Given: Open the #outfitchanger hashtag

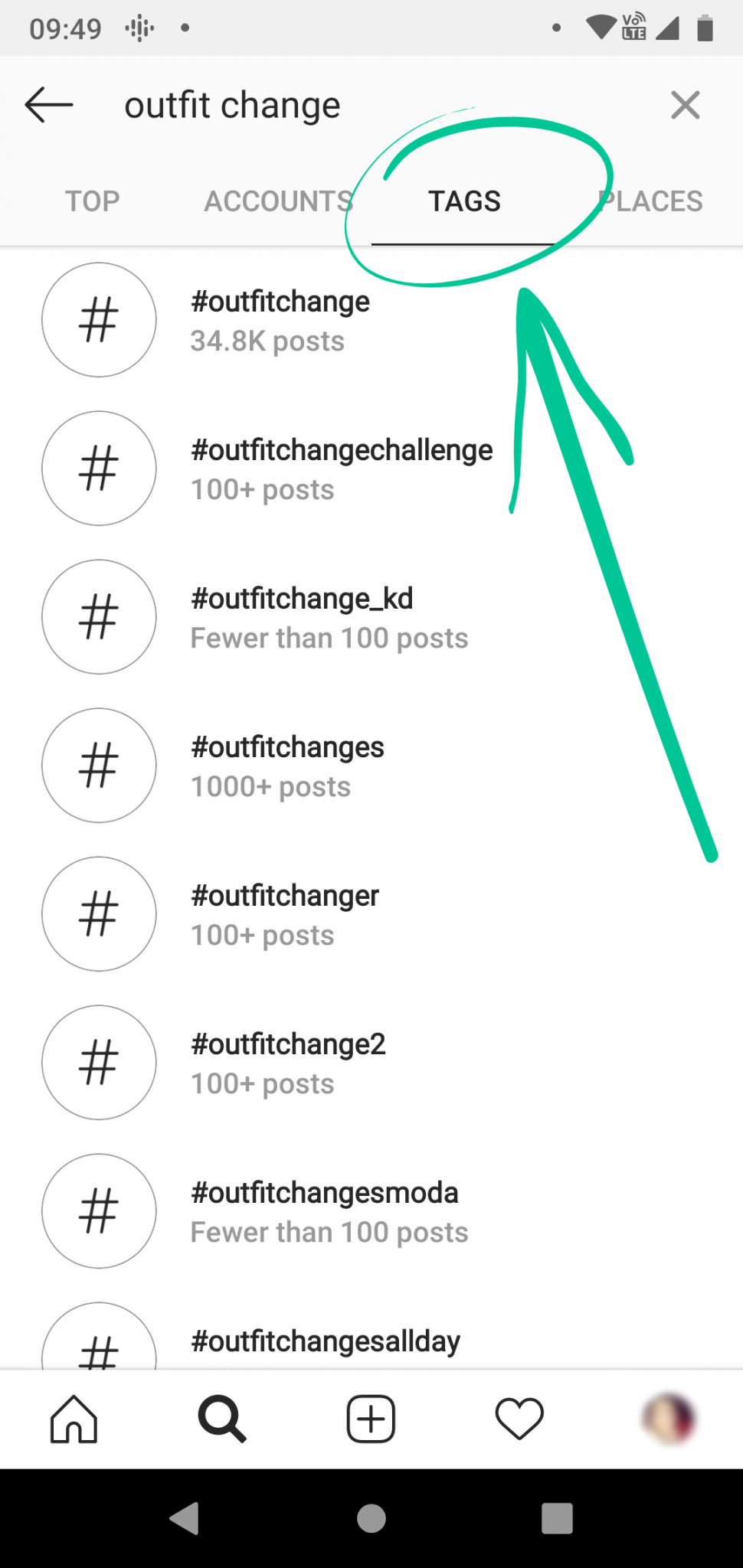Looking at the screenshot, I should 371,914.
